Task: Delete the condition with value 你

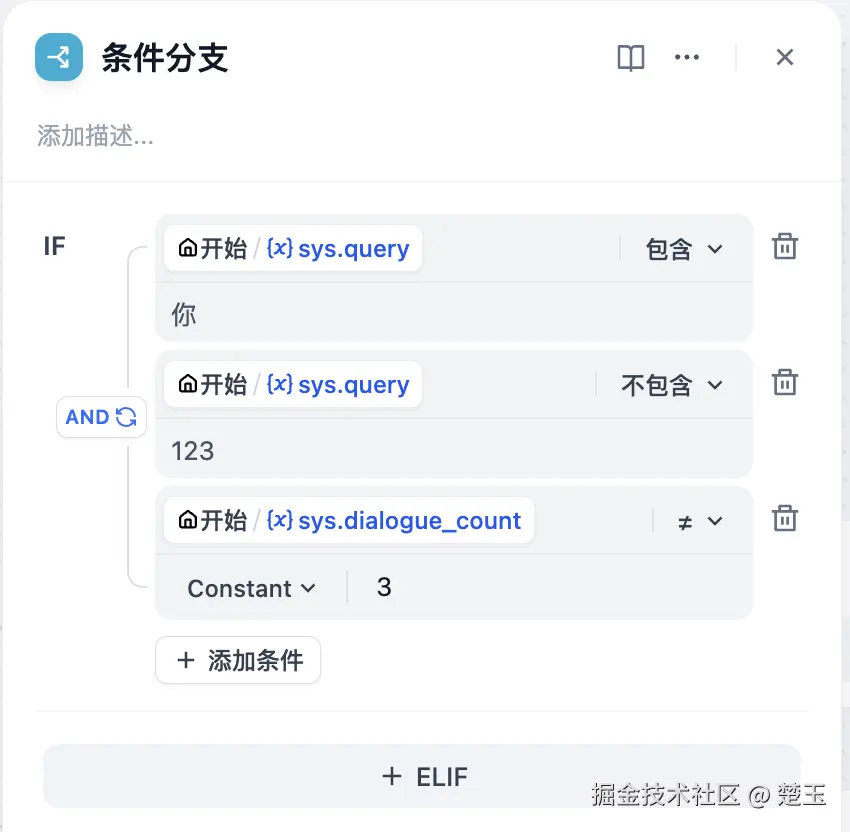Action: (785, 246)
